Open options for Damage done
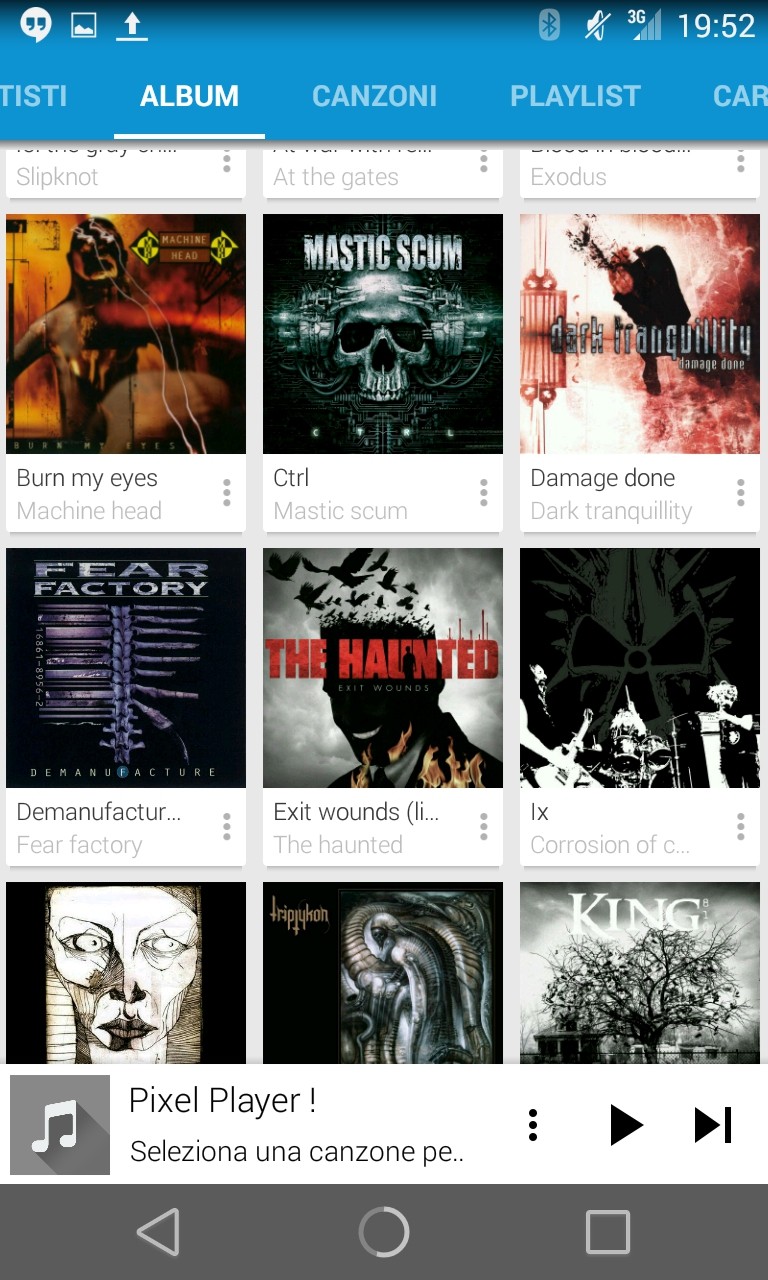768x1280 pixels. click(741, 492)
